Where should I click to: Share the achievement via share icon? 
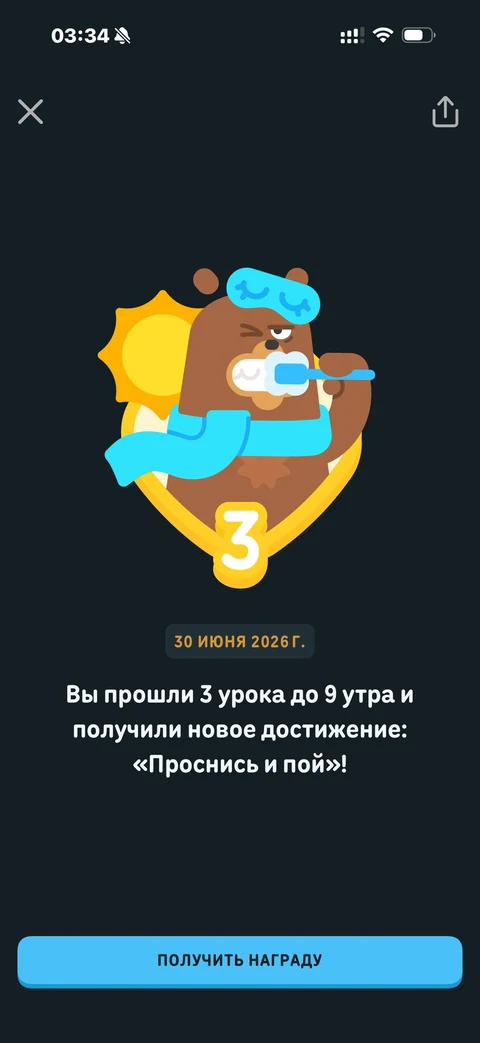click(x=445, y=111)
